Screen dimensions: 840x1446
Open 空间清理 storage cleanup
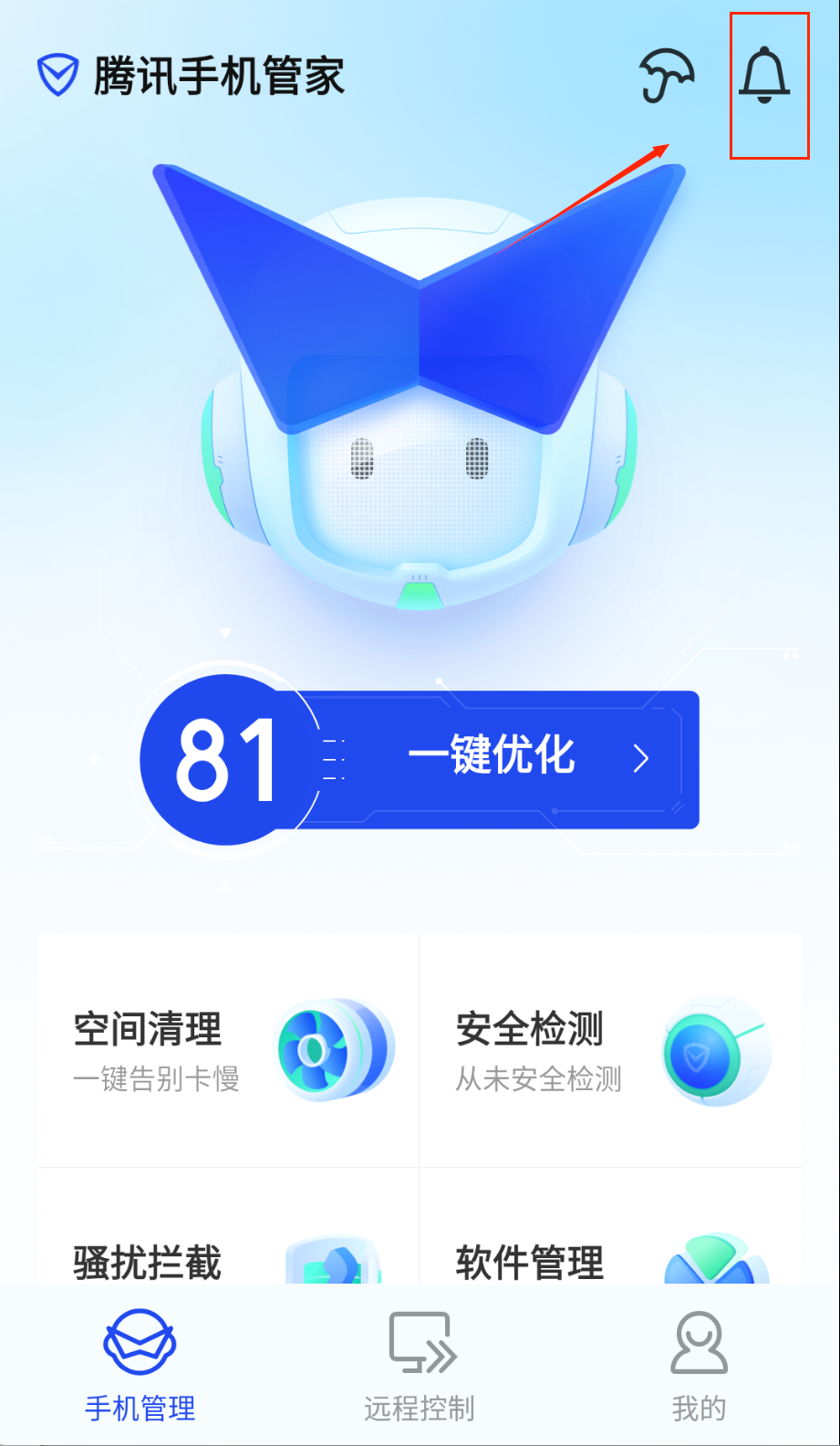point(228,1050)
